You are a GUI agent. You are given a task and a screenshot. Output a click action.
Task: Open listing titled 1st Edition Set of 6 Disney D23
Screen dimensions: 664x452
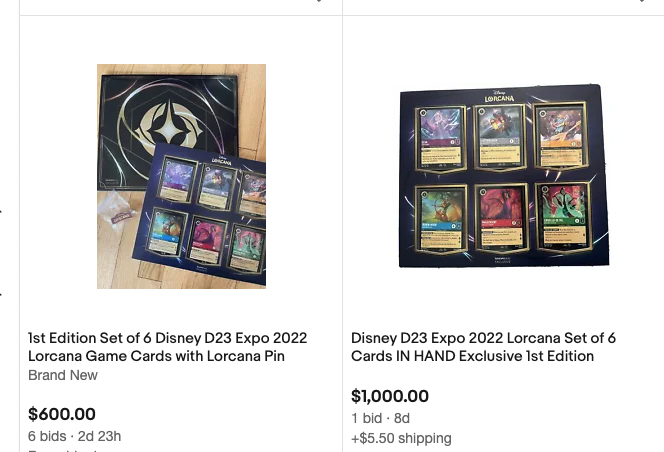coord(168,347)
